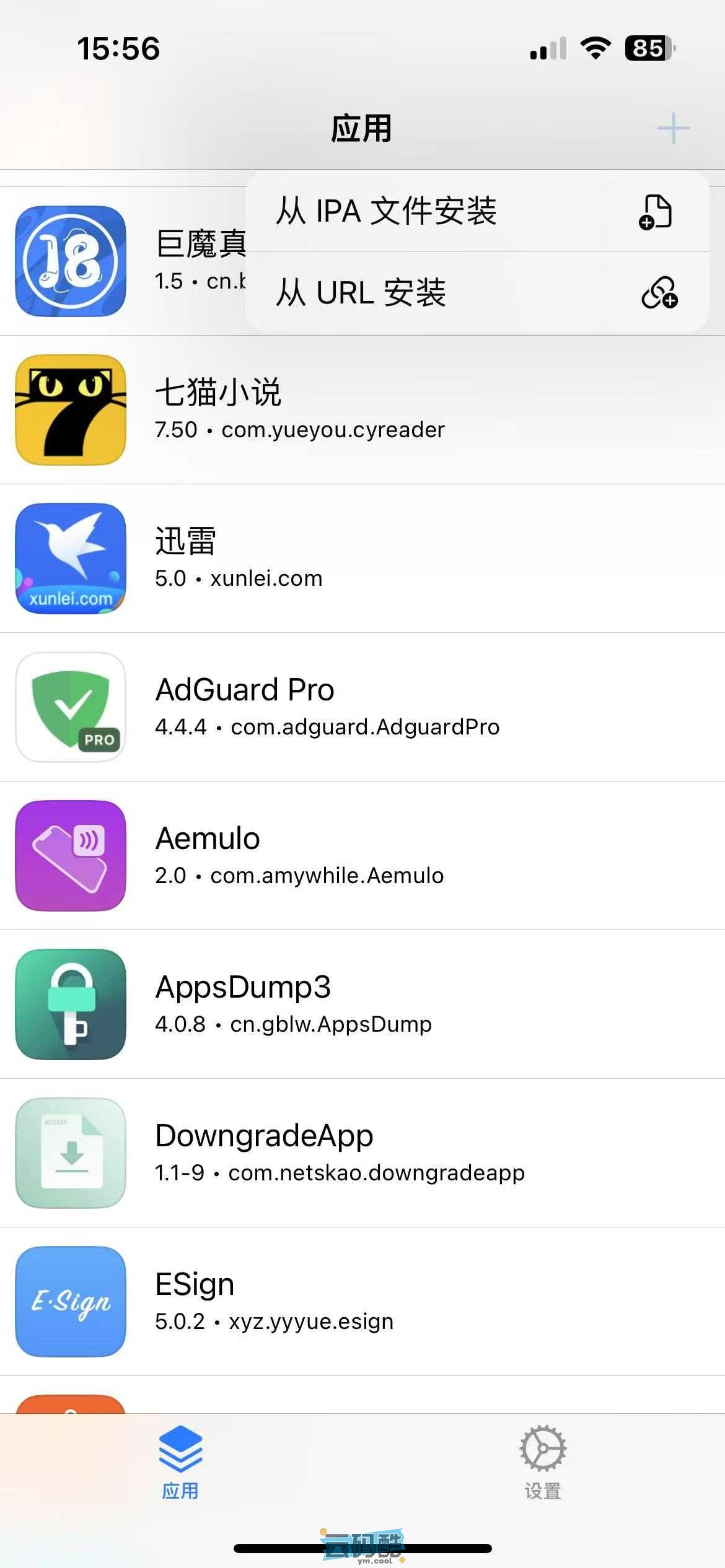Open DowngradeApp details

click(362, 1153)
